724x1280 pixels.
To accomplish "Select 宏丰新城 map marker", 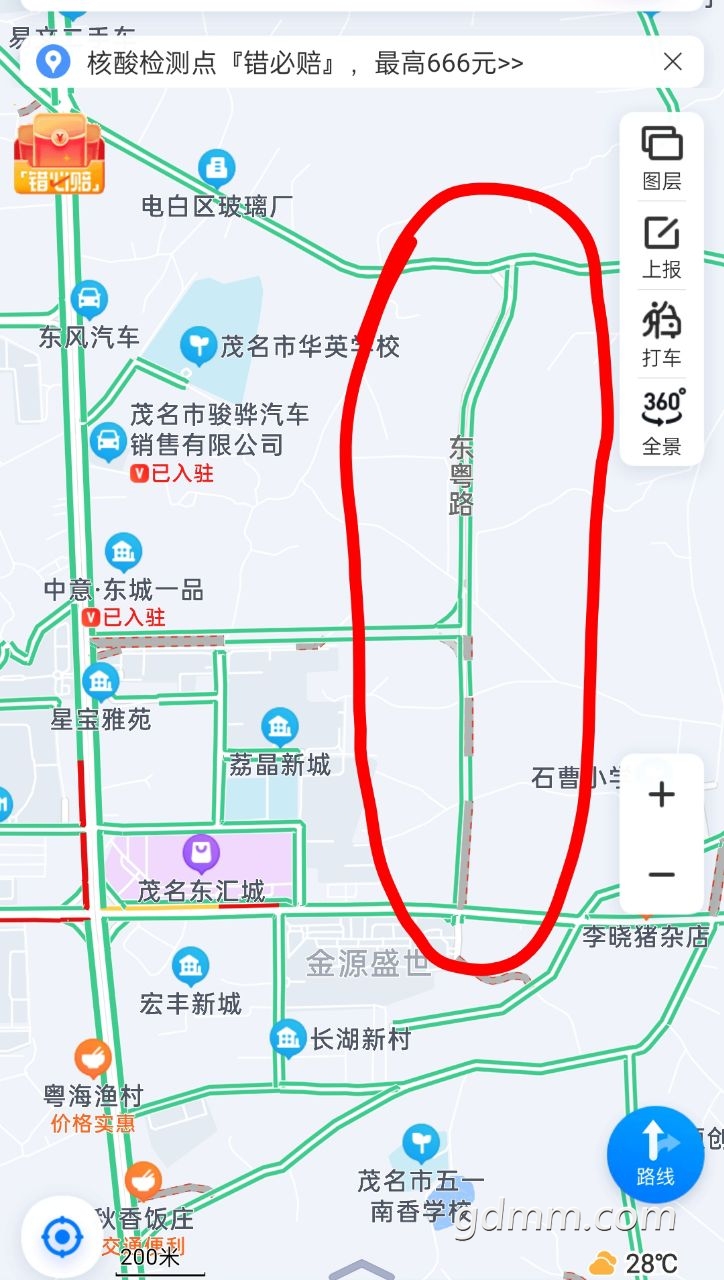I will click(190, 967).
